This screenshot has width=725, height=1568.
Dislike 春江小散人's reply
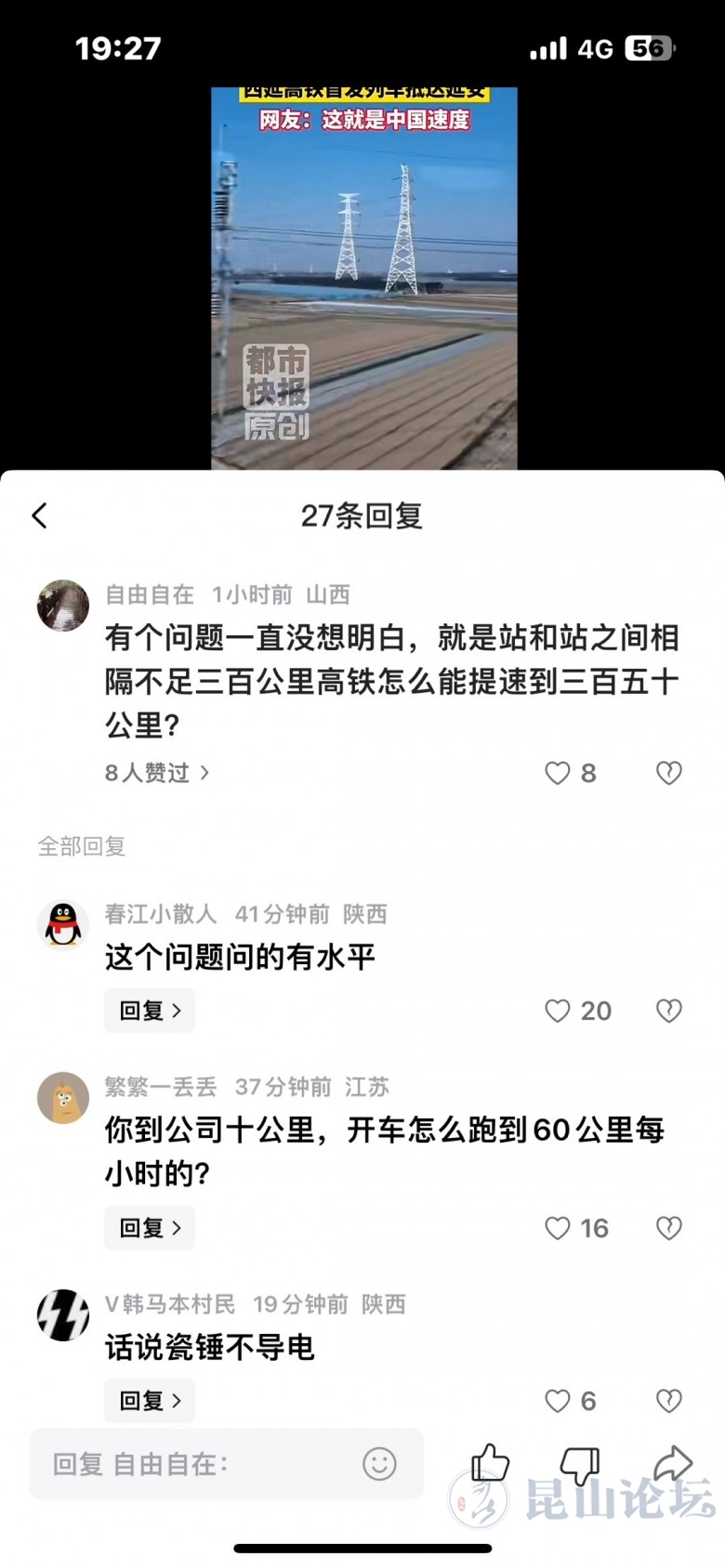(x=669, y=1011)
